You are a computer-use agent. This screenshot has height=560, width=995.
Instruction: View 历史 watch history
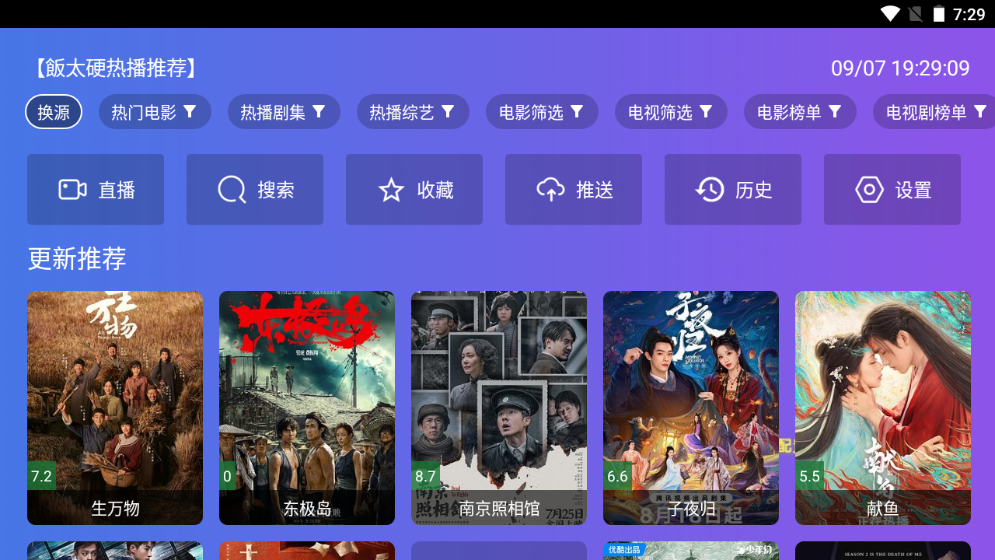733,189
